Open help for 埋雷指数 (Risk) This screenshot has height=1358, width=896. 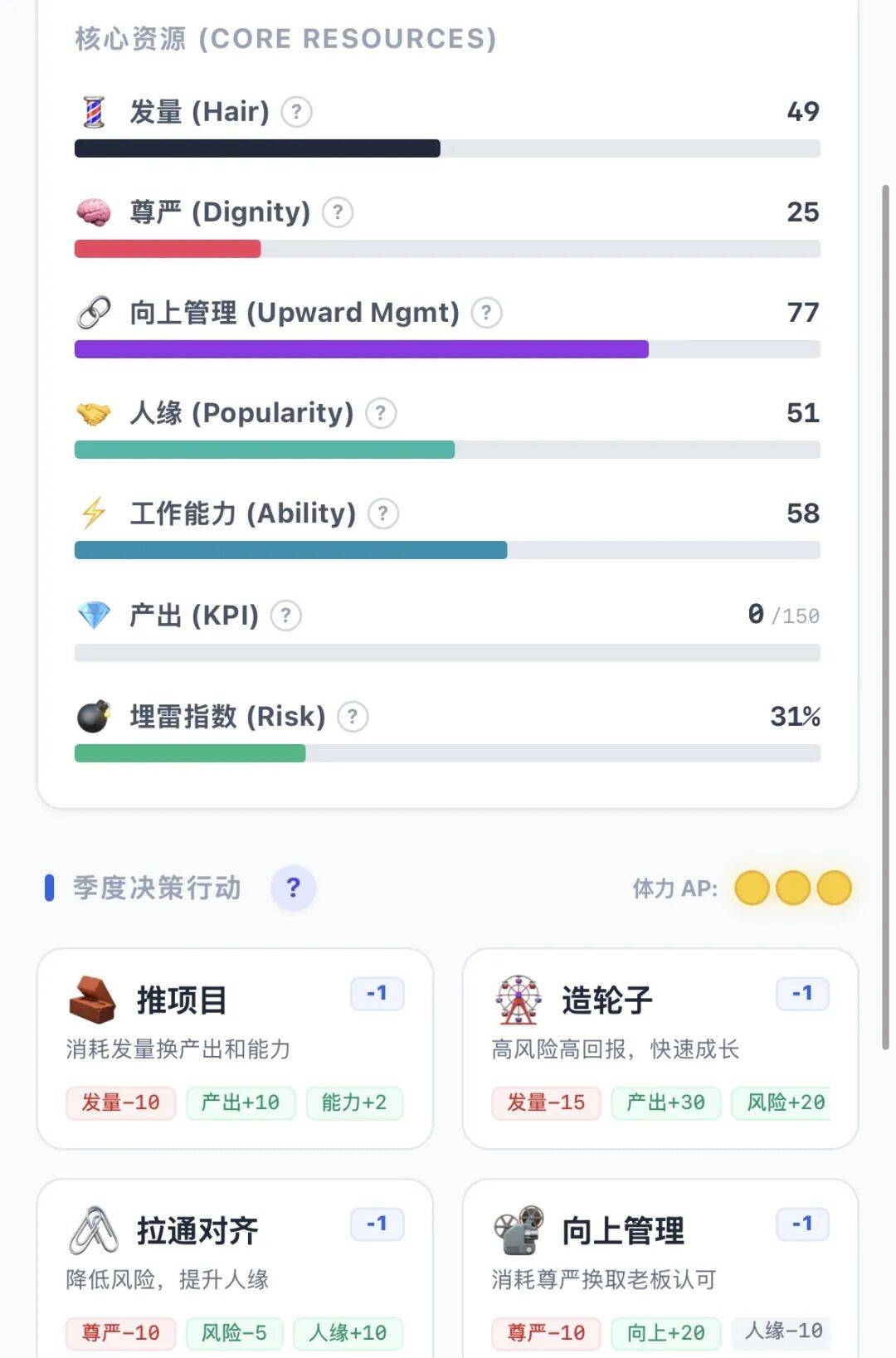coord(353,717)
